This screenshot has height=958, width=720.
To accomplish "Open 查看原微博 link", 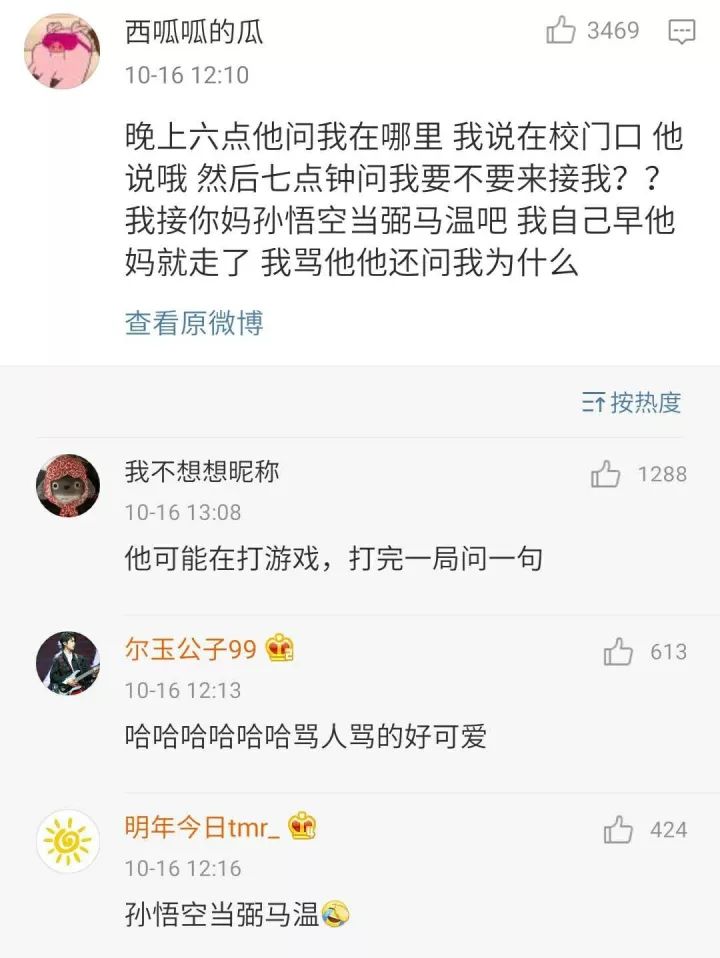I will (x=194, y=323).
